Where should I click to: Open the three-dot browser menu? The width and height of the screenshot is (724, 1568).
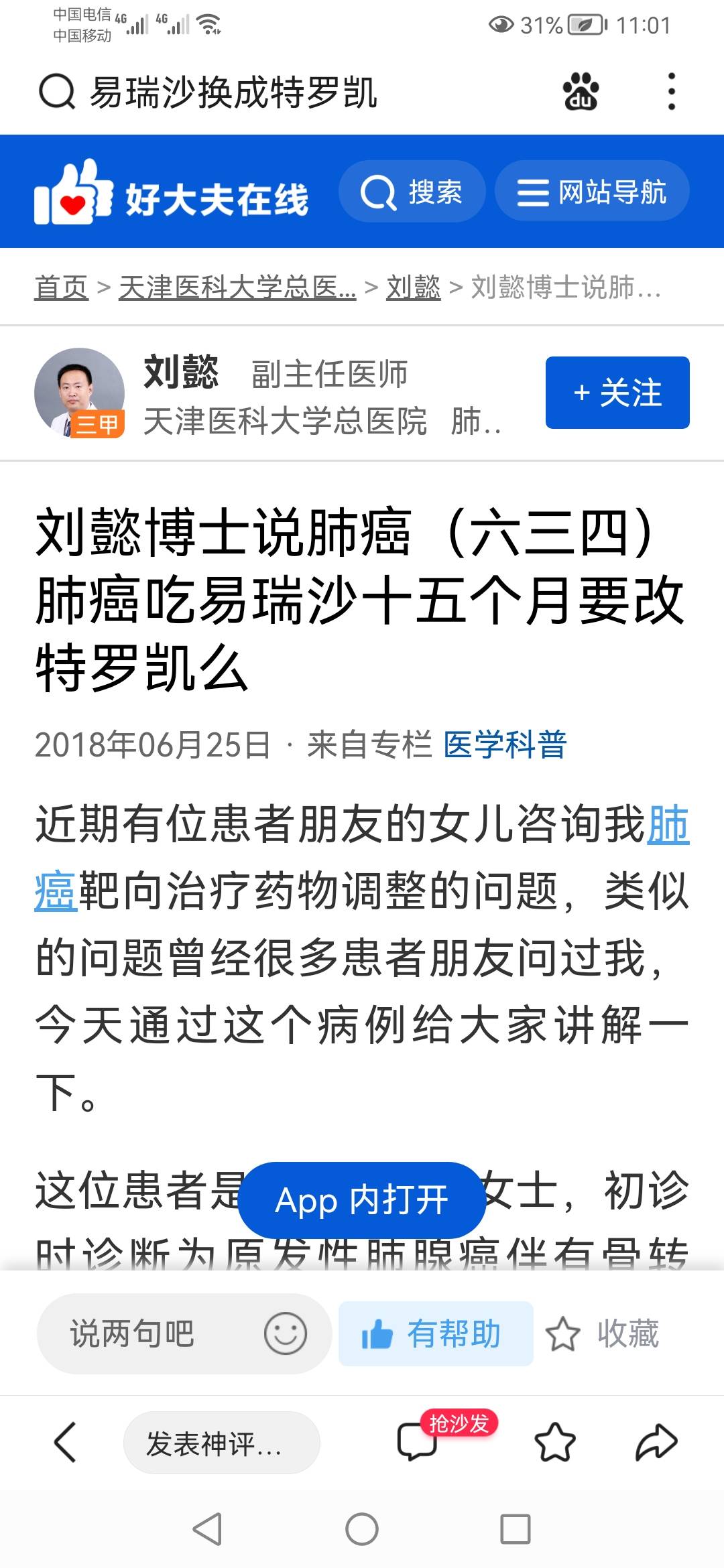click(x=670, y=94)
